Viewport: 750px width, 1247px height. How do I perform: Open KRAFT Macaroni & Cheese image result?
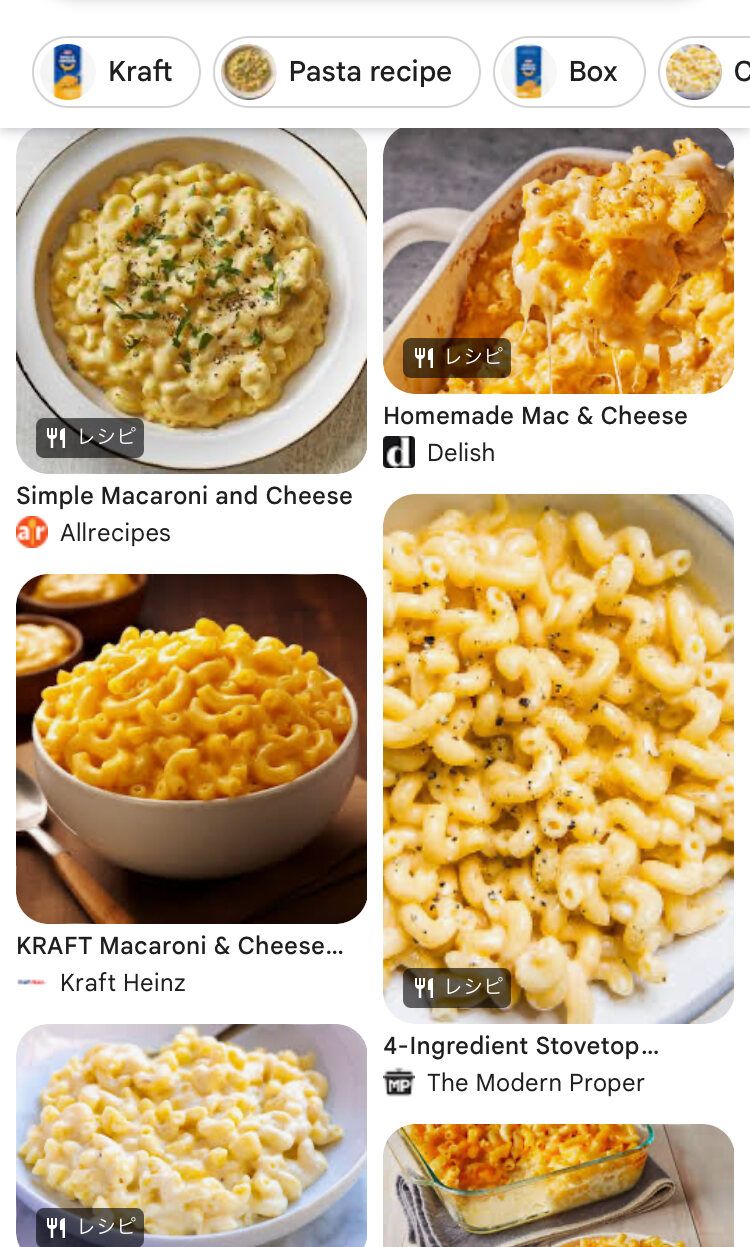pyautogui.click(x=191, y=748)
